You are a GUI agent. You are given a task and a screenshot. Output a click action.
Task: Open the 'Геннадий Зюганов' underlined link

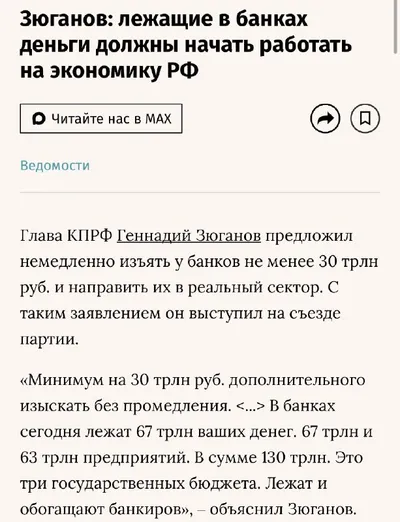pyautogui.click(x=189, y=236)
